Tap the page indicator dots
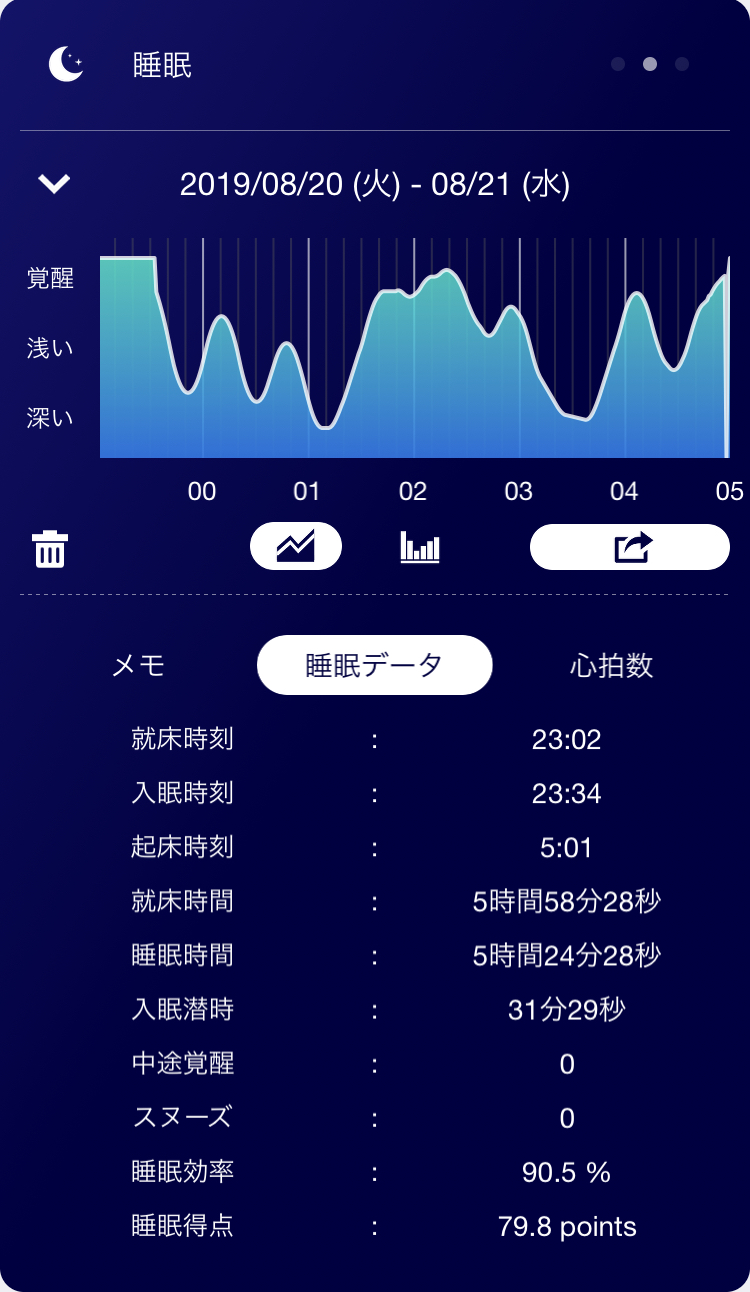The image size is (750, 1292). click(650, 65)
